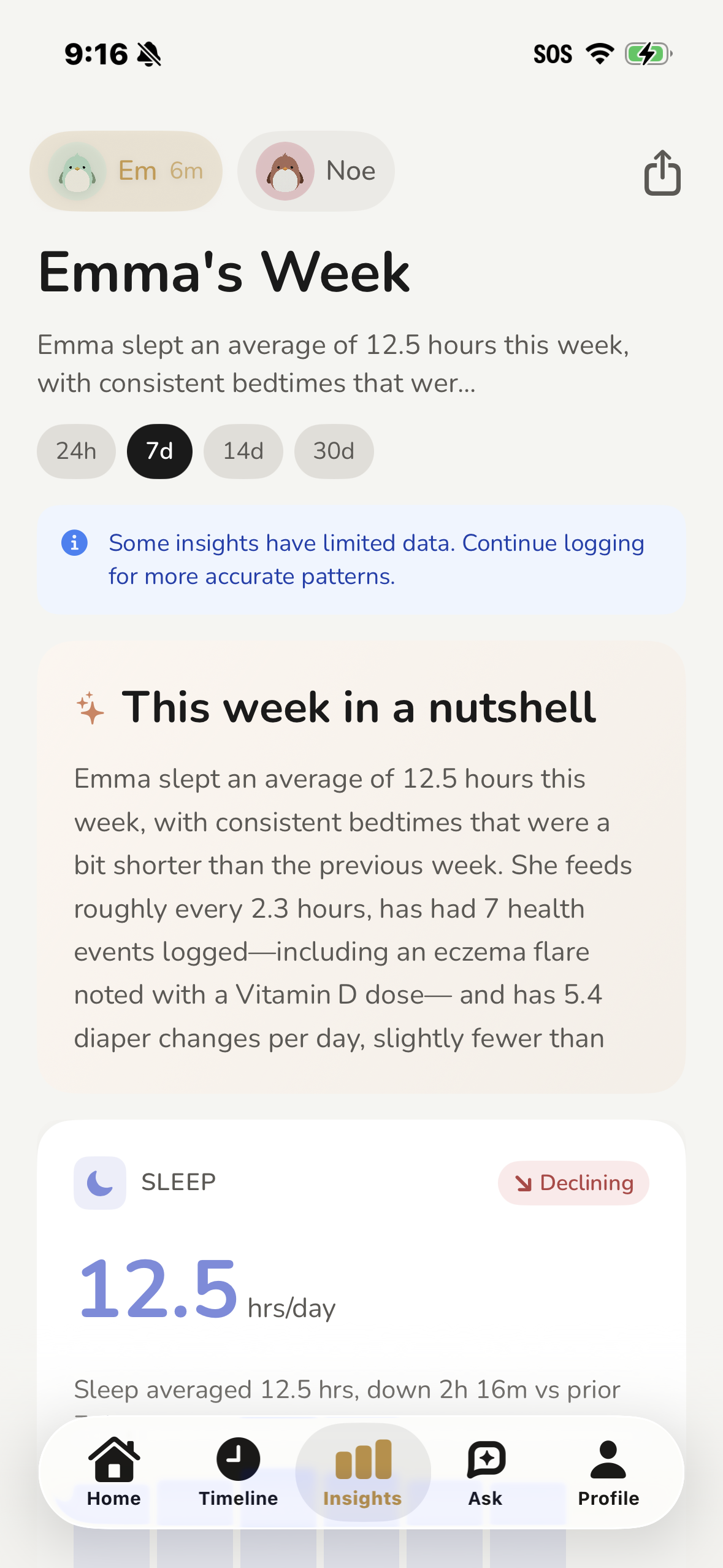723x1568 pixels.
Task: Select the 14d time range filter
Action: coord(243,451)
